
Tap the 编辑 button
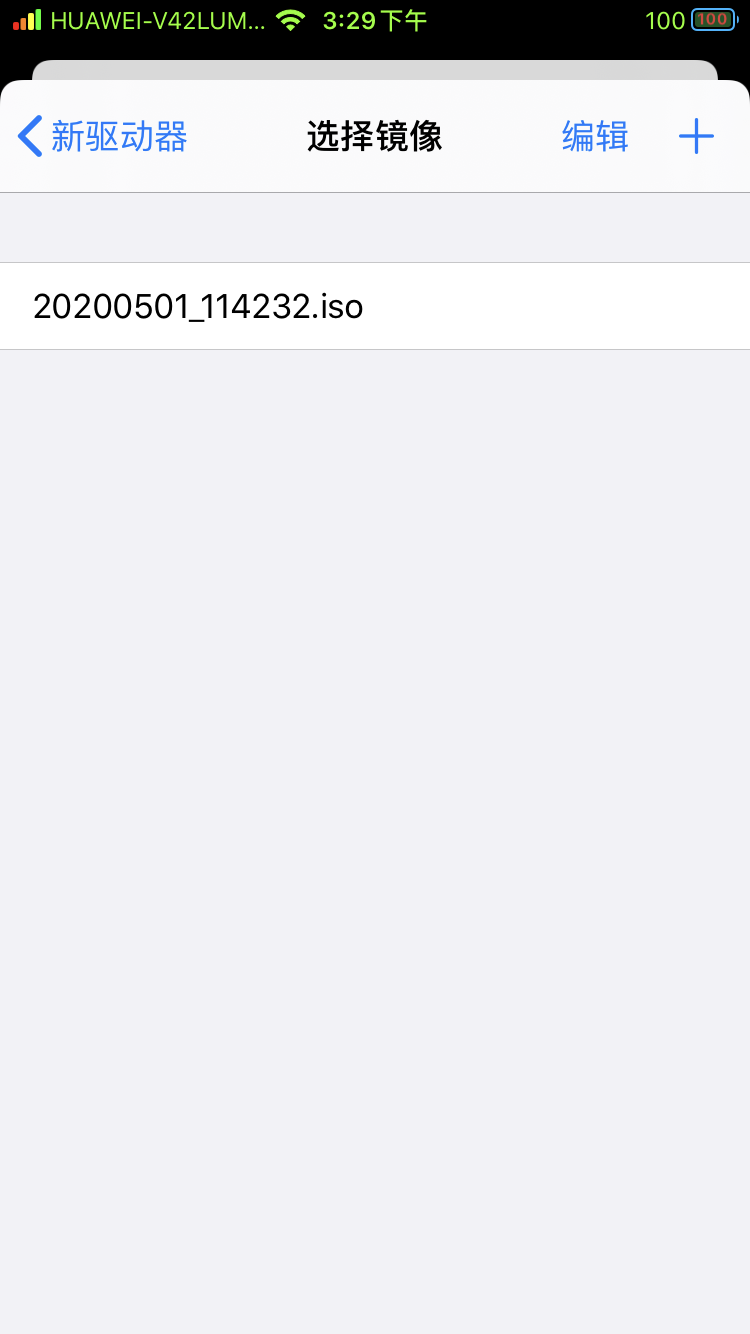(x=595, y=137)
